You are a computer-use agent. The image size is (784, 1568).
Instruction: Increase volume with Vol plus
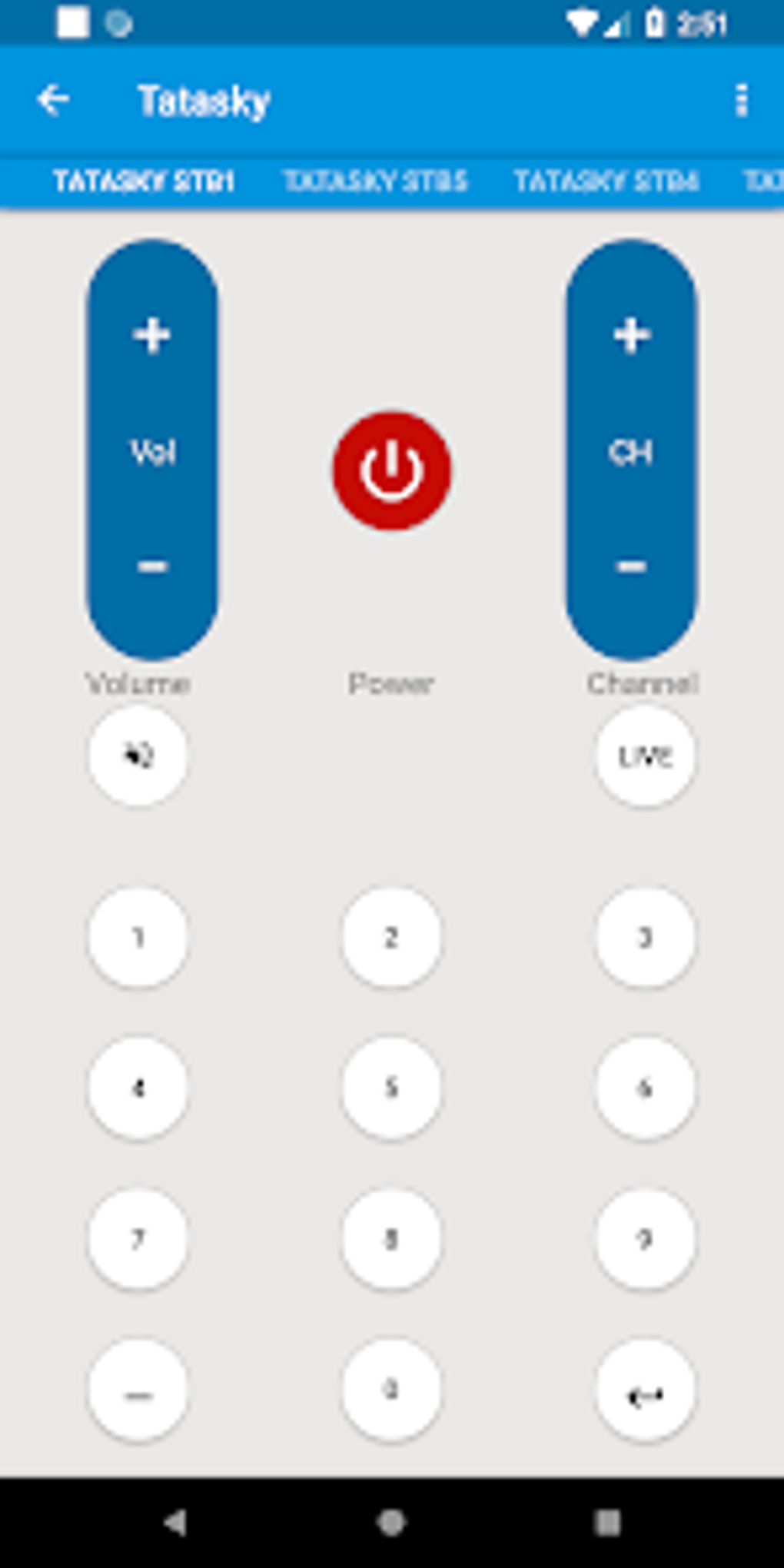[x=152, y=336]
